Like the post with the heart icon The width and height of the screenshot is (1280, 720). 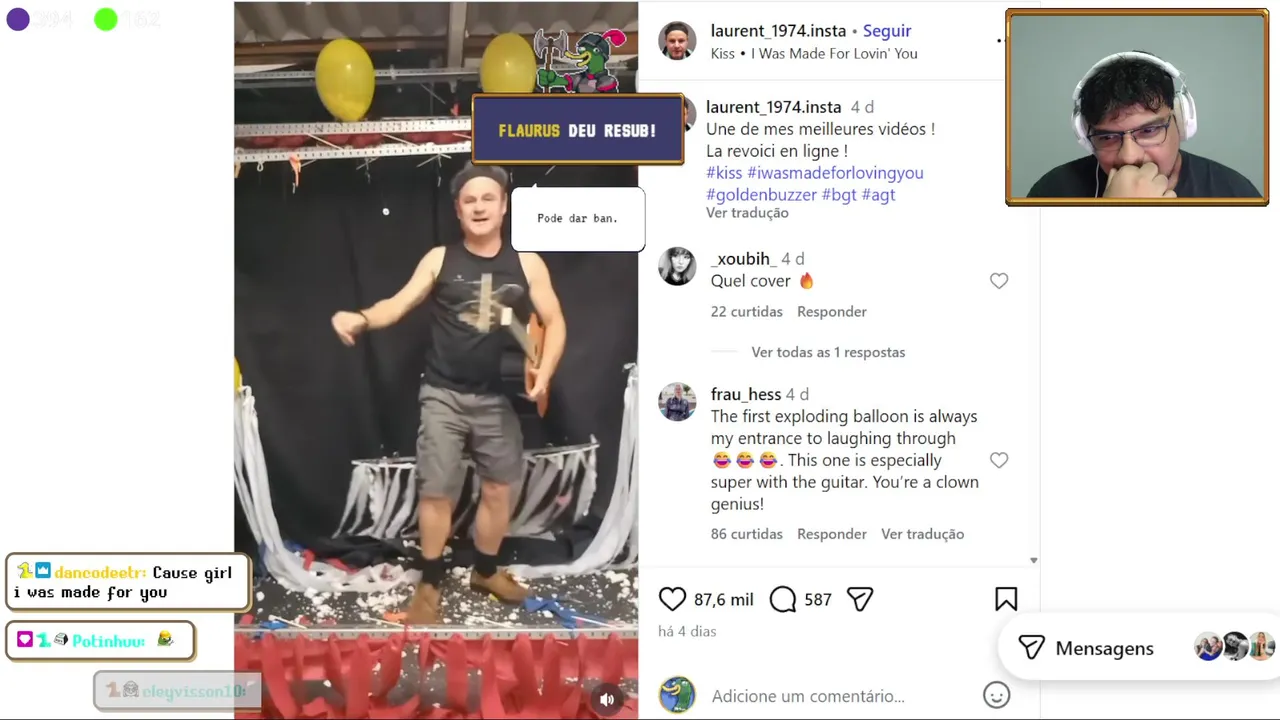(x=672, y=599)
